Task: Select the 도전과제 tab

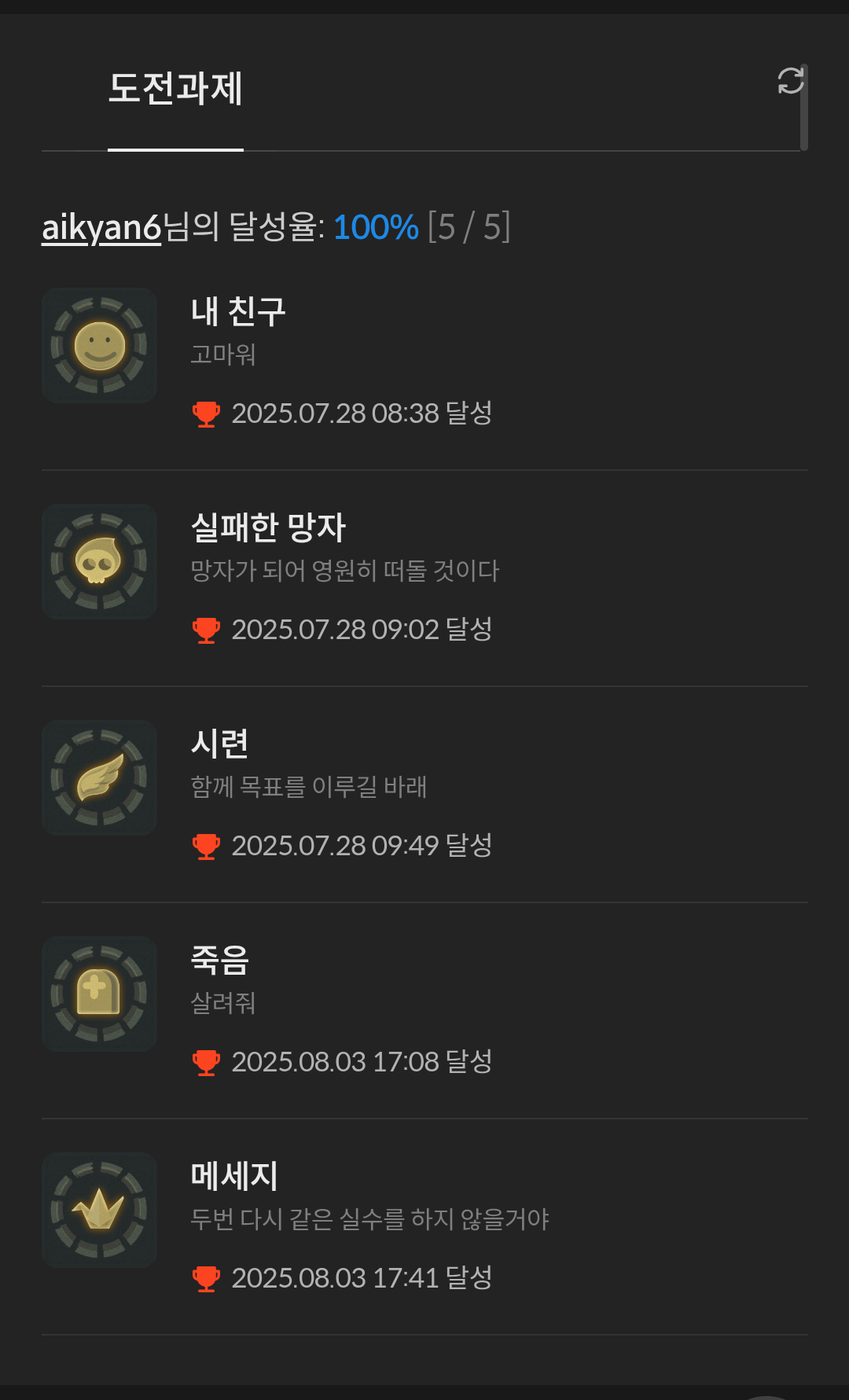Action: [175, 88]
